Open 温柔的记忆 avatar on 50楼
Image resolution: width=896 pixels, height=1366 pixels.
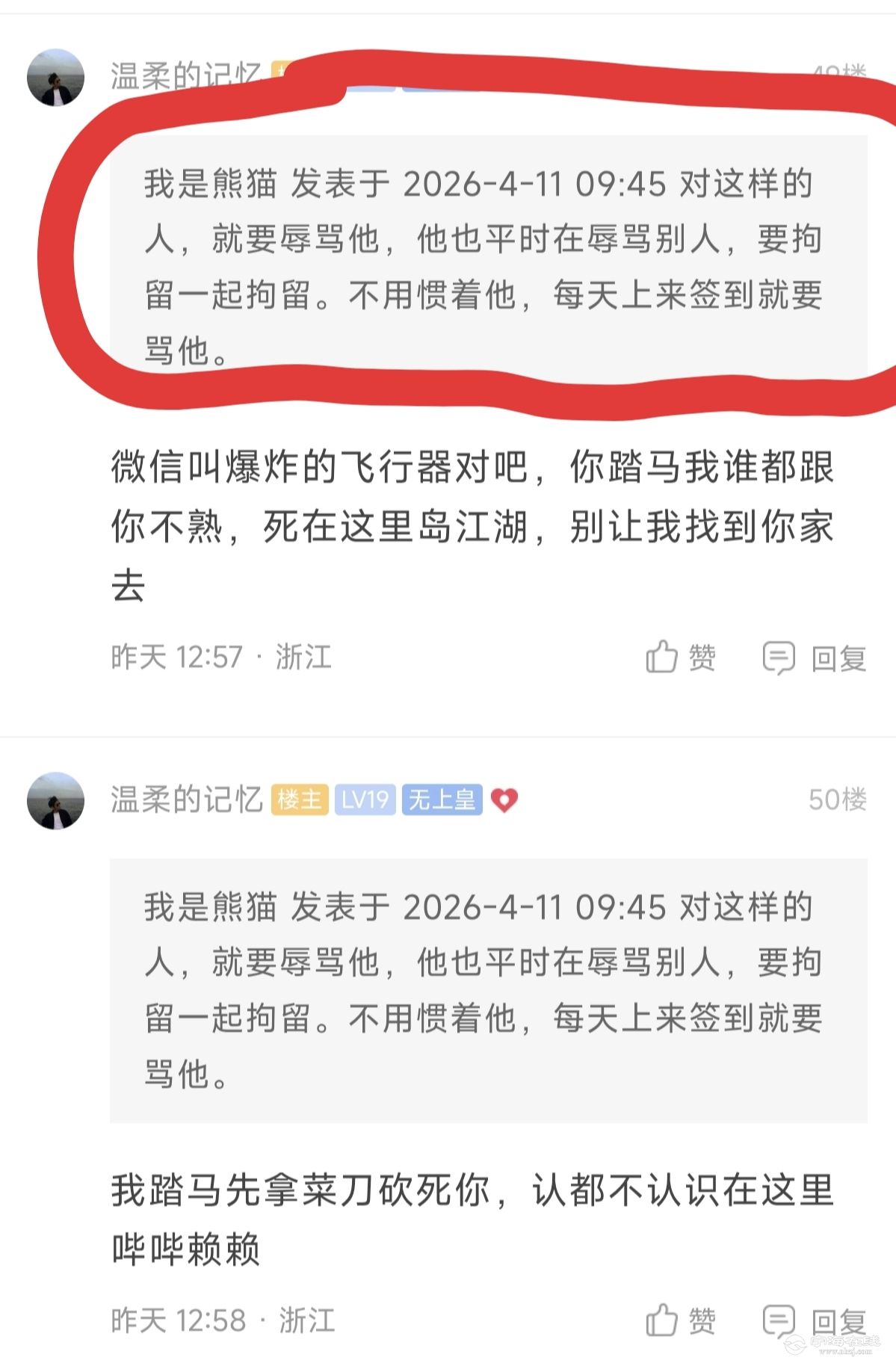55,800
